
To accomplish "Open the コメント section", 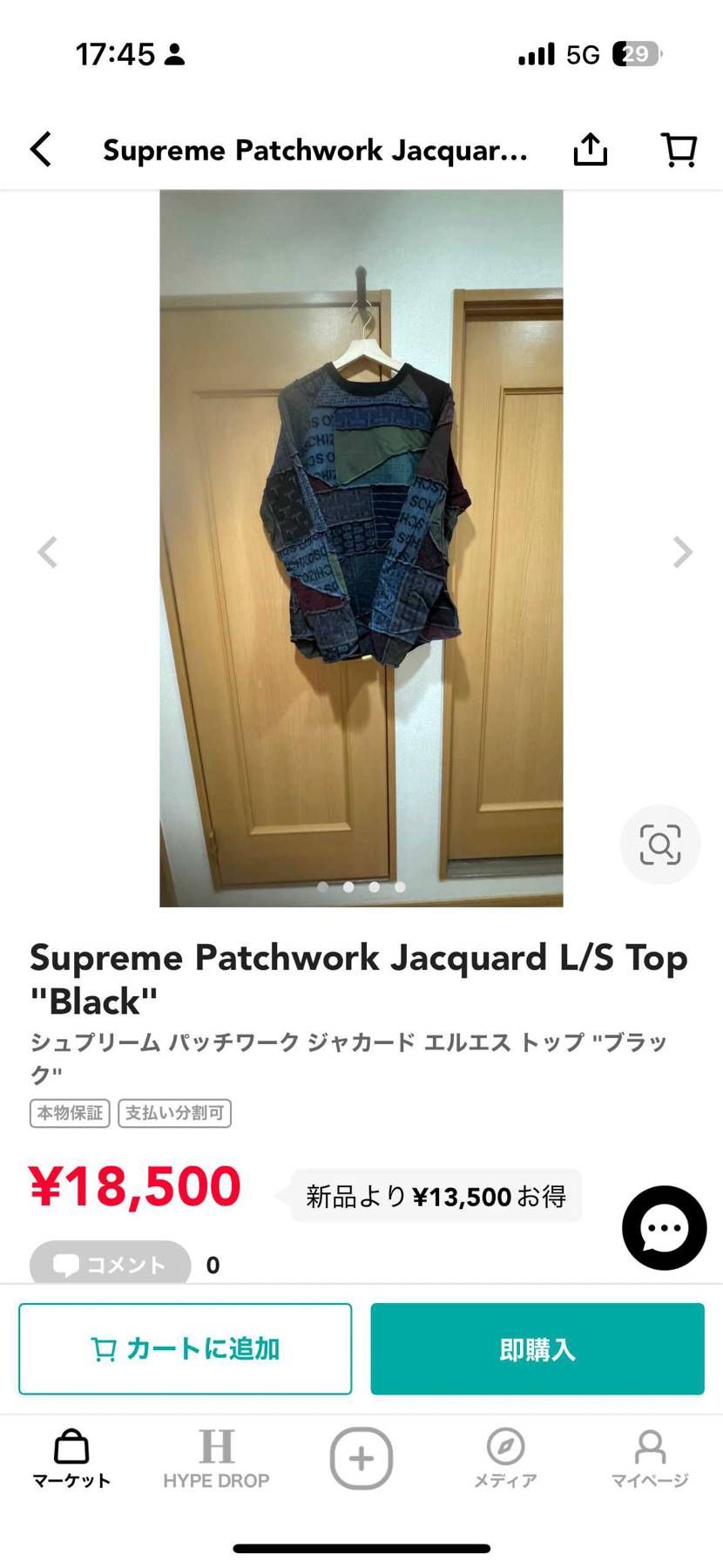I will click(x=109, y=1264).
